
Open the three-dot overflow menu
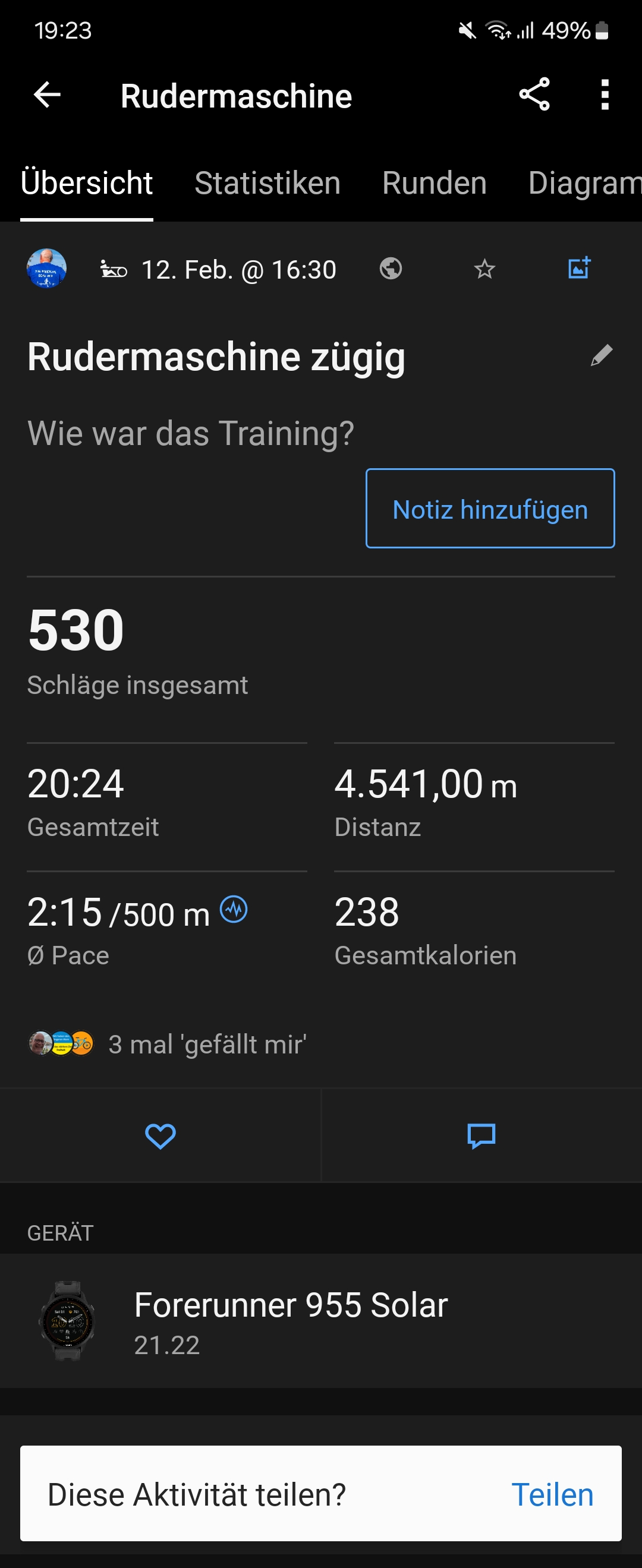point(604,95)
